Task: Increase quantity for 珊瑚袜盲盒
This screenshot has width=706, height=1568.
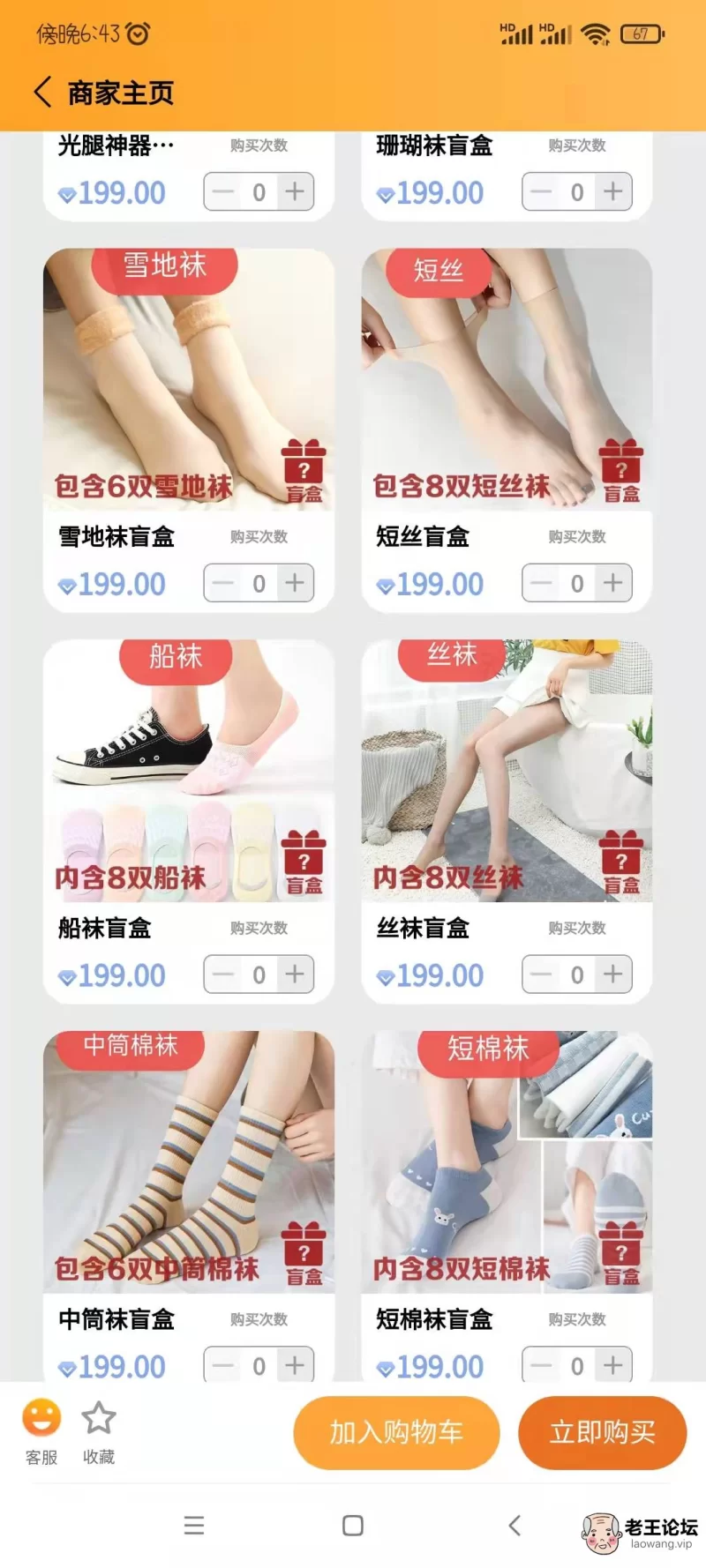Action: coord(613,191)
